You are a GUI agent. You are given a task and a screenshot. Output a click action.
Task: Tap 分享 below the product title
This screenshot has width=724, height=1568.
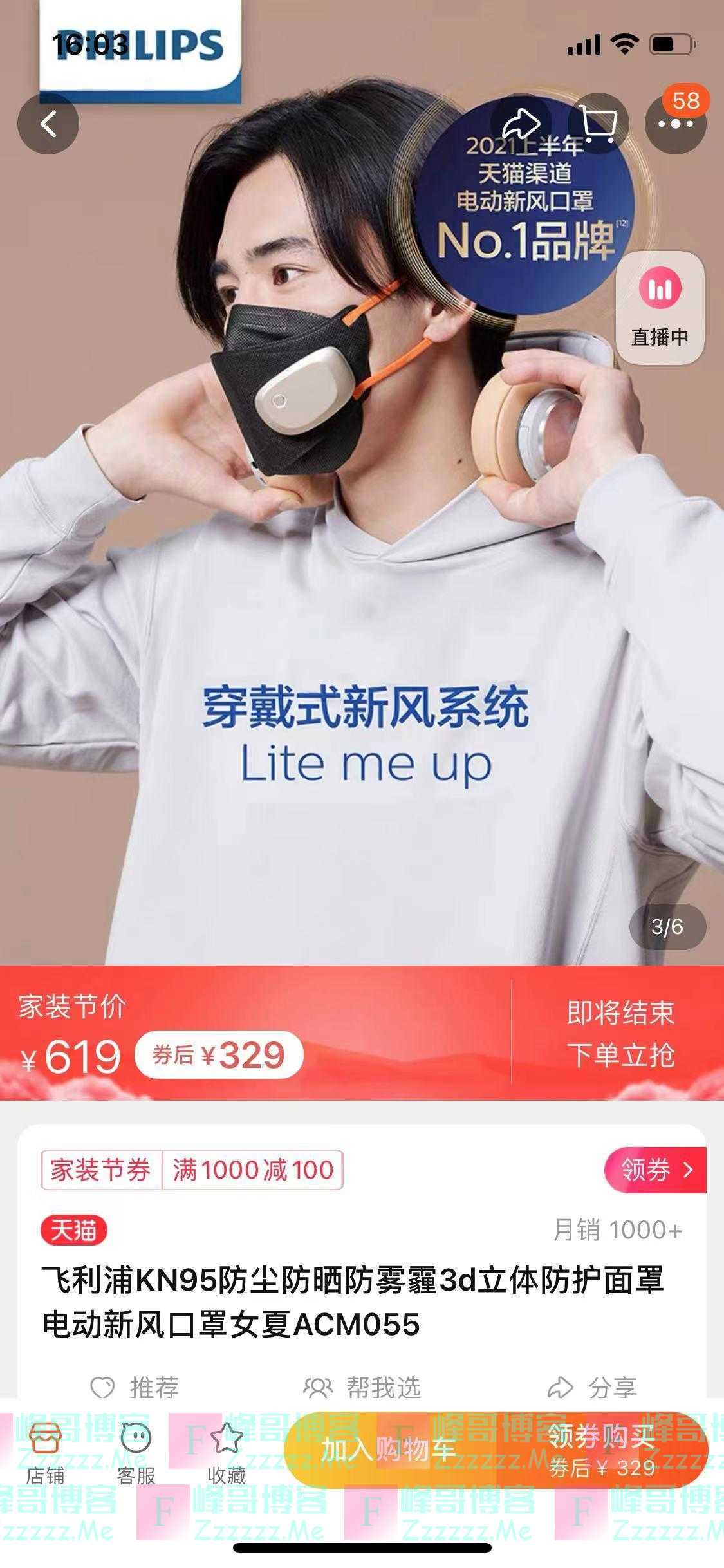(592, 1388)
